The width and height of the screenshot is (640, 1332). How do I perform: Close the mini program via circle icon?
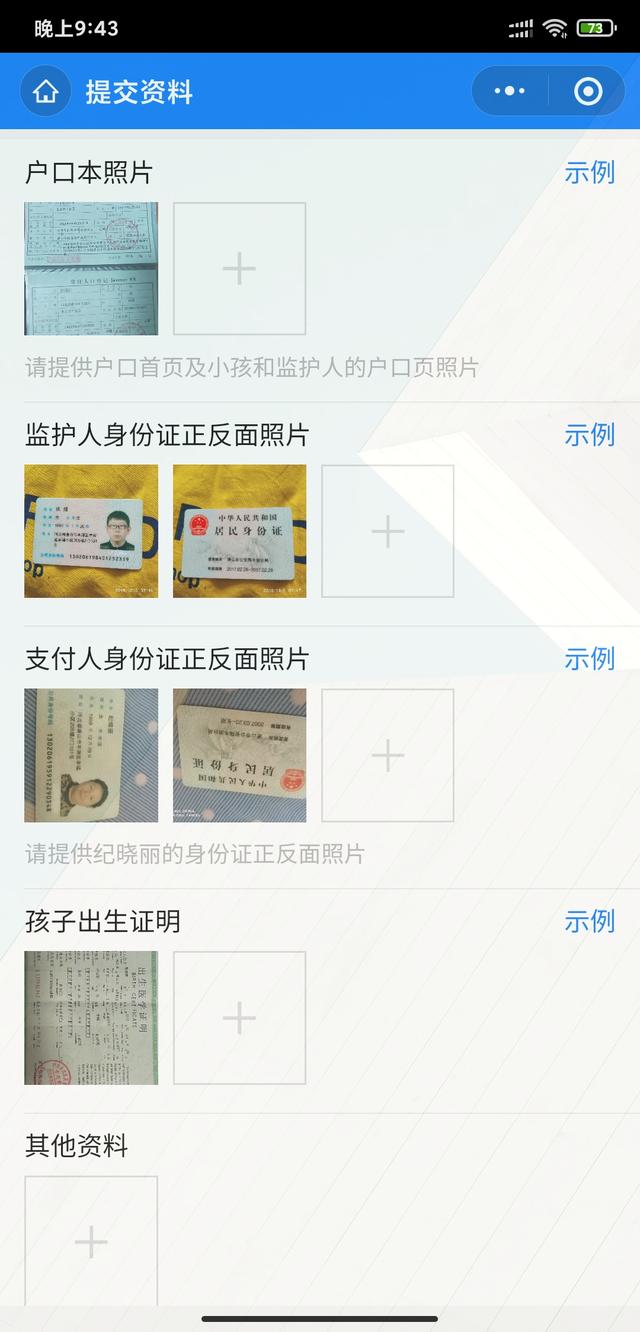[588, 92]
